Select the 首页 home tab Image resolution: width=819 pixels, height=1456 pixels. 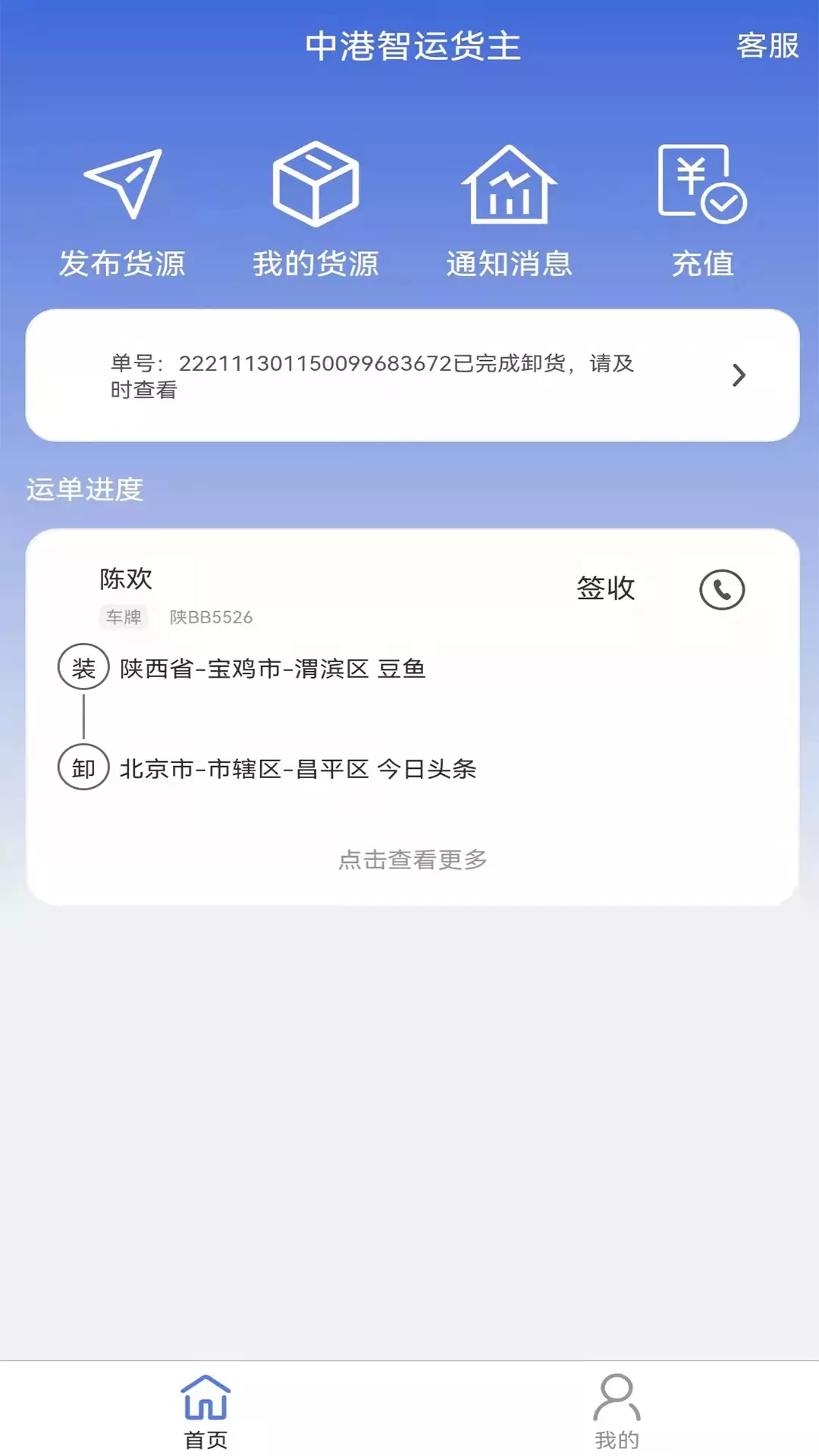pyautogui.click(x=206, y=1410)
